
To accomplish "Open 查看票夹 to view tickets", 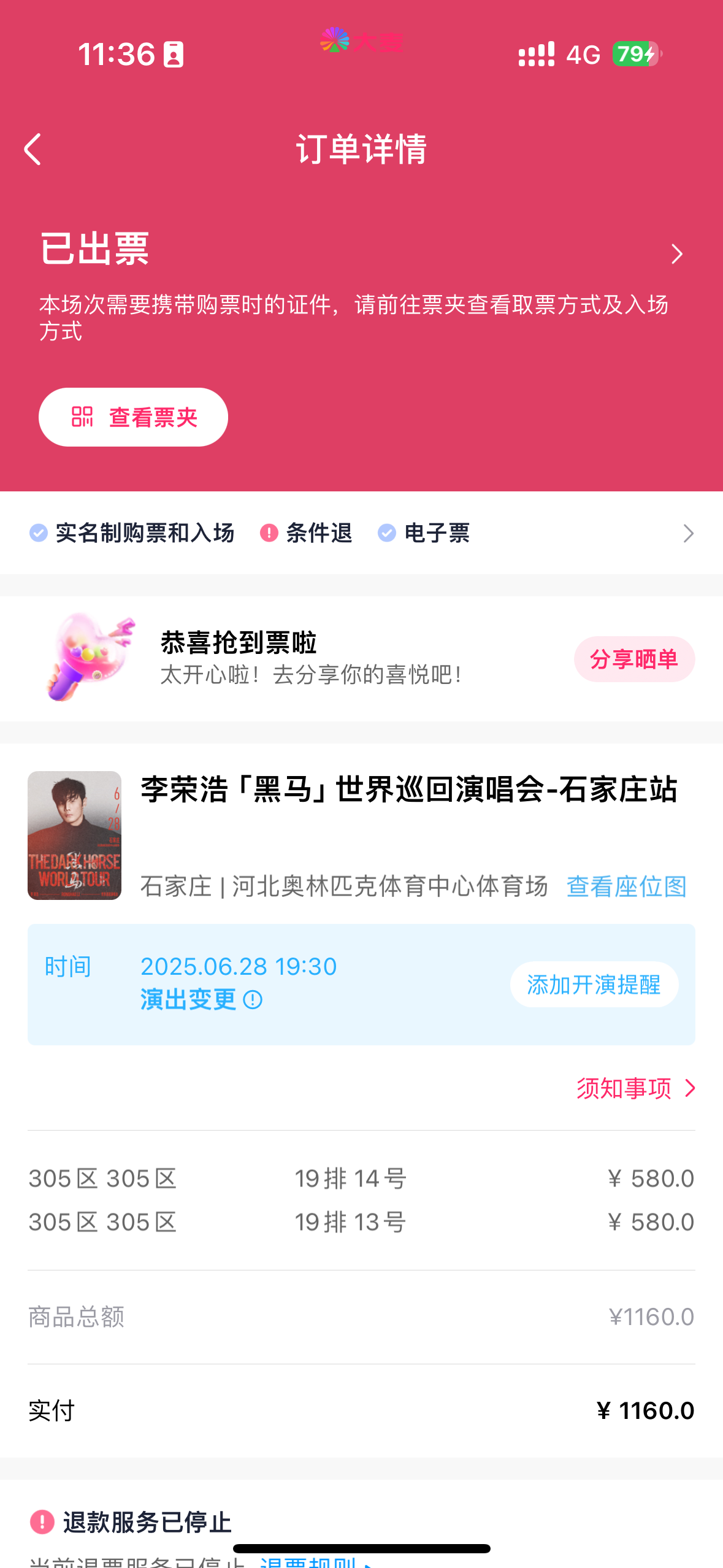I will 134,417.
